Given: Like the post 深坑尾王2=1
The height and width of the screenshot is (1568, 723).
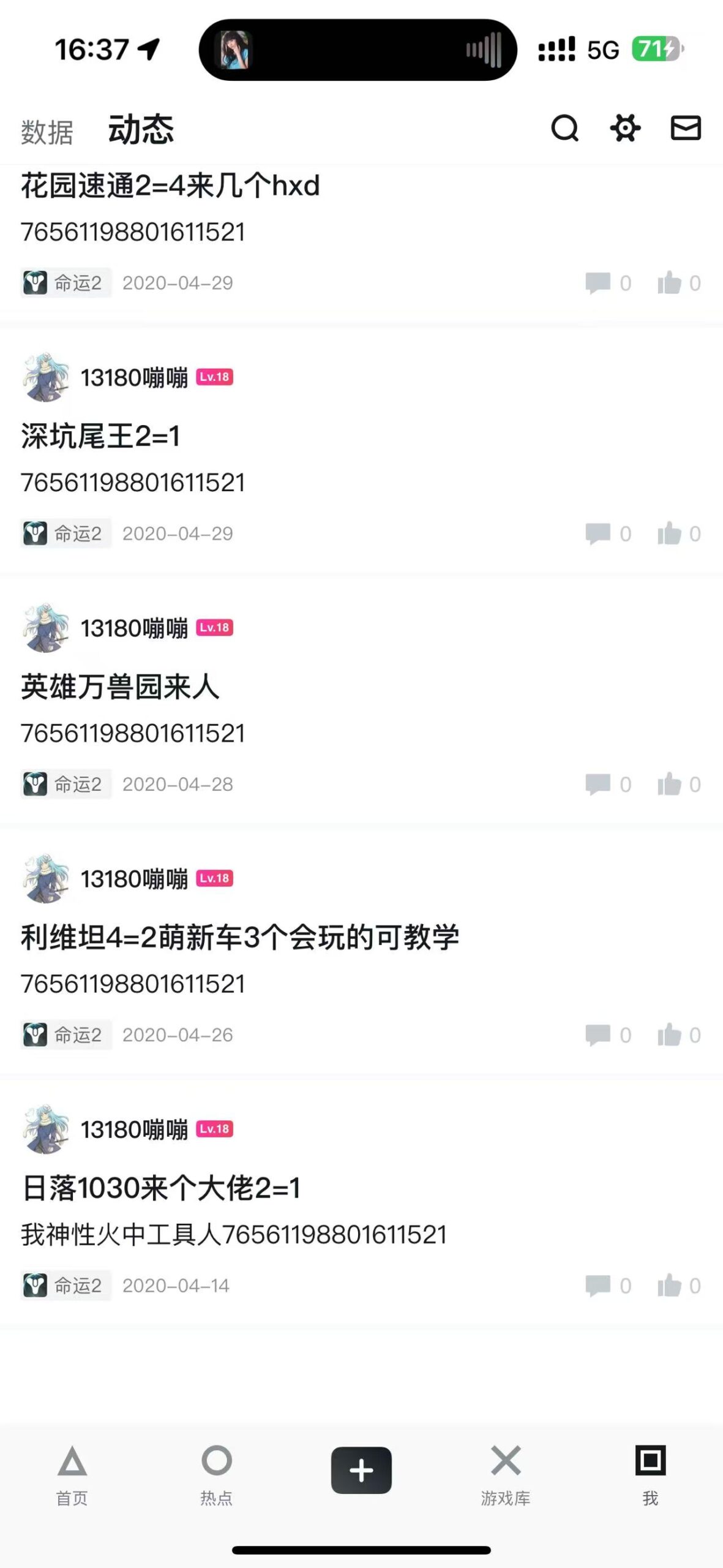Looking at the screenshot, I should coord(670,533).
